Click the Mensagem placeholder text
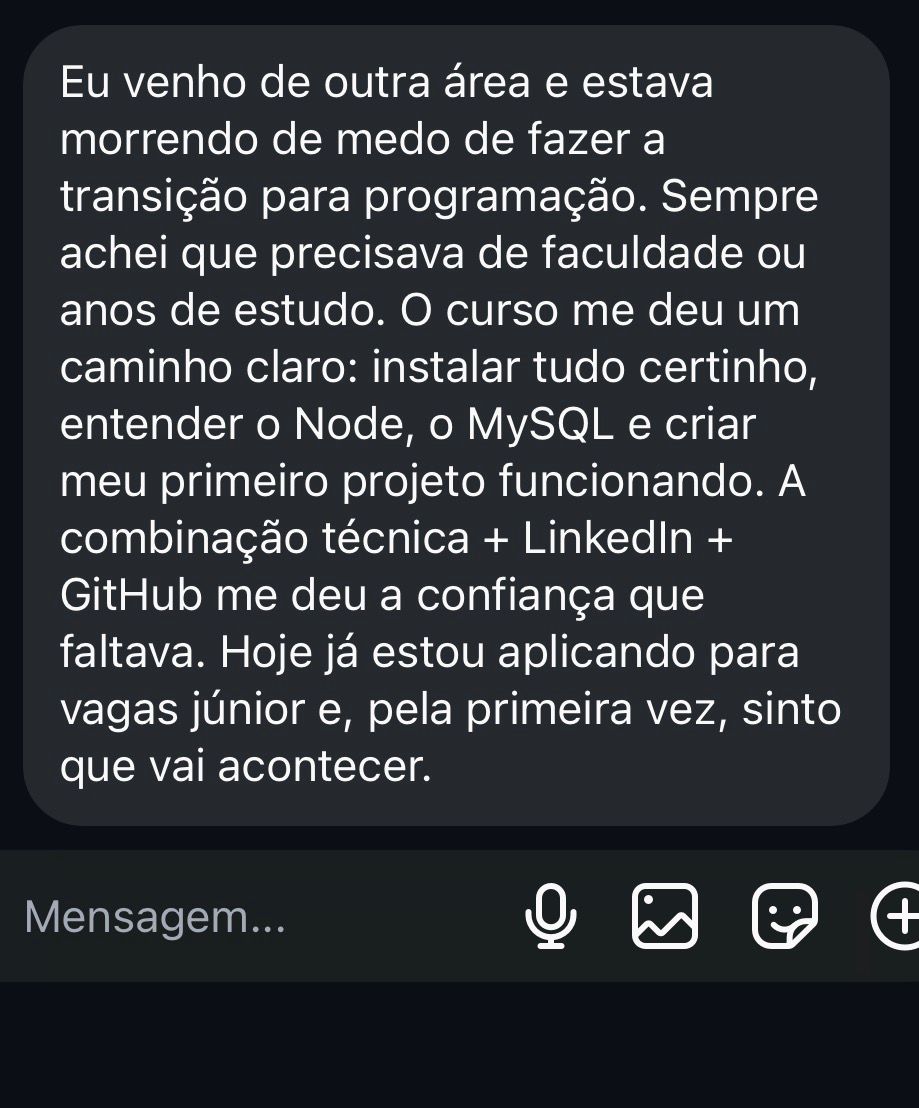The height and width of the screenshot is (1108, 919). (x=155, y=918)
